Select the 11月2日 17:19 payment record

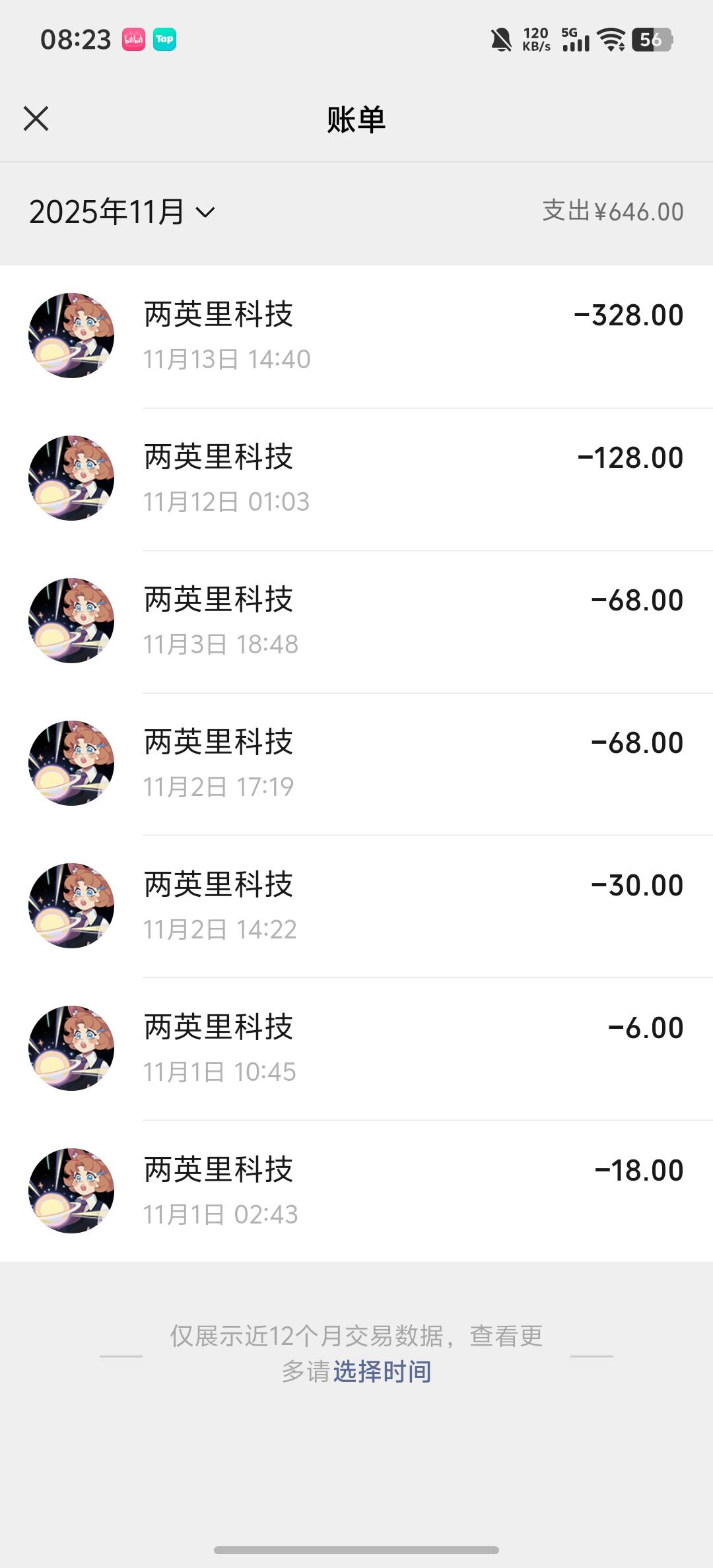point(356,764)
